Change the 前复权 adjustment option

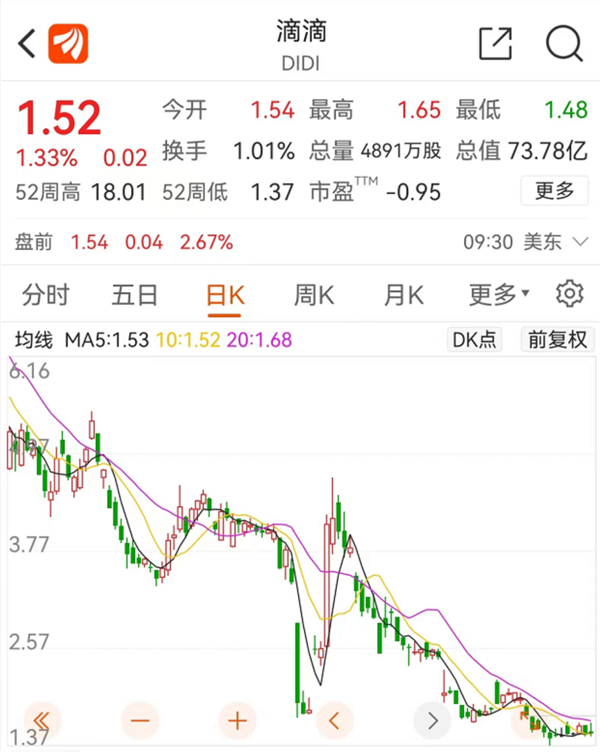pos(558,340)
